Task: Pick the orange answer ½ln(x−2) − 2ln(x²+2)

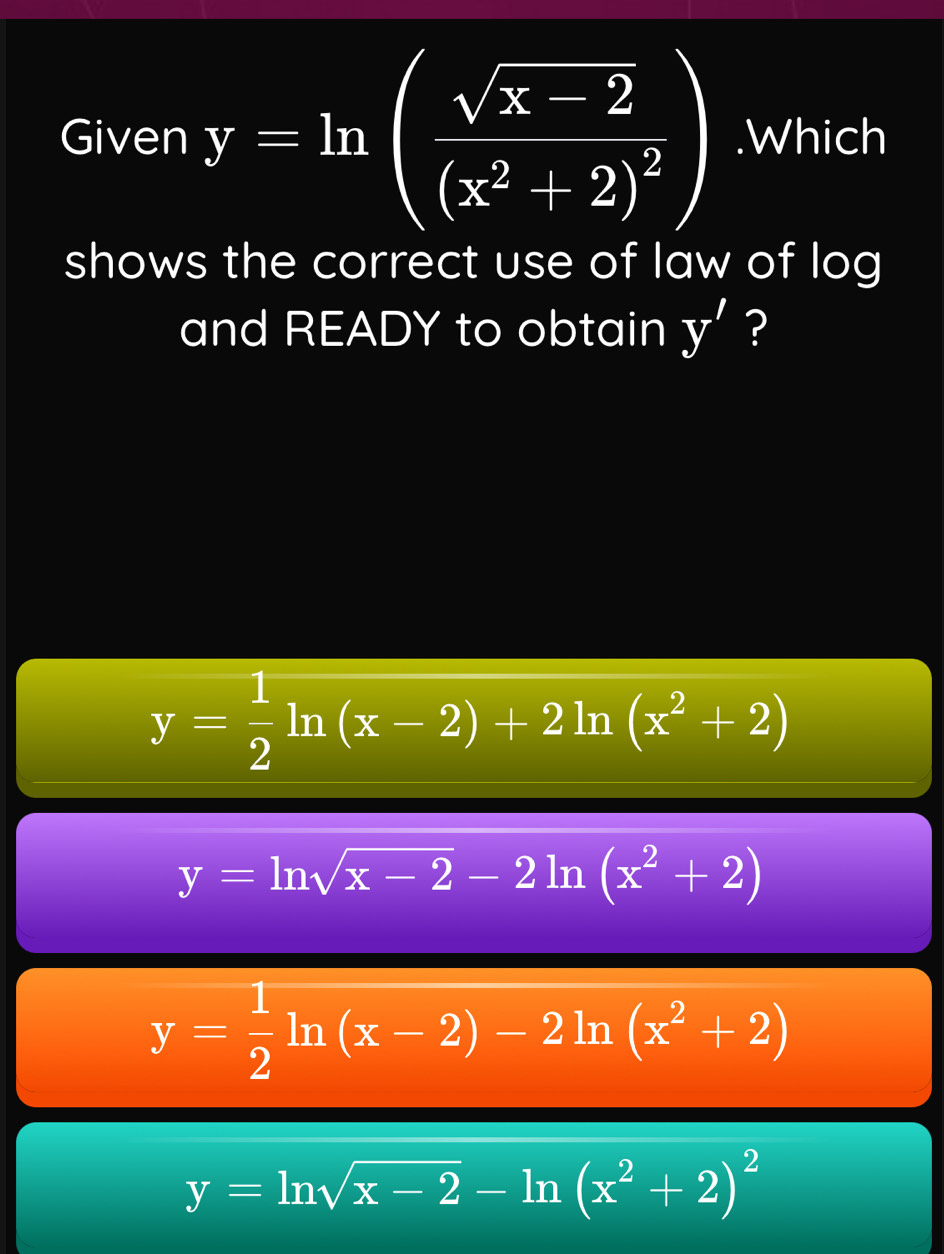Action: point(472,1036)
